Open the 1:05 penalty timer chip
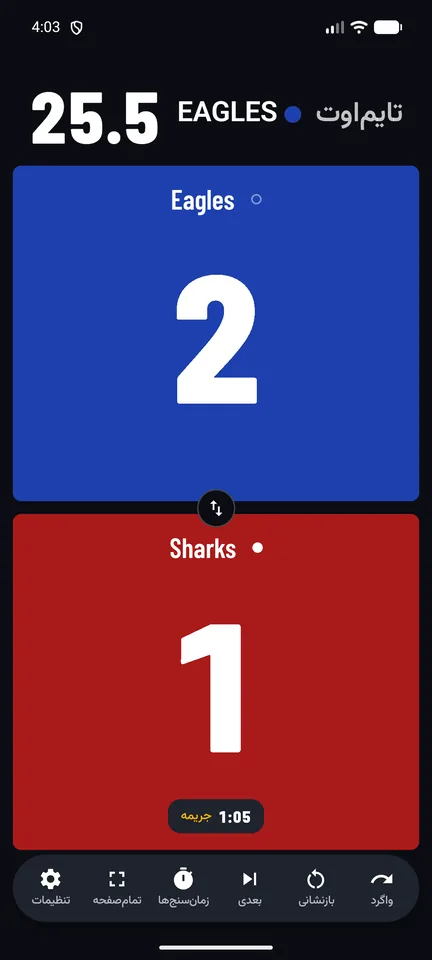This screenshot has height=960, width=432. (216, 817)
